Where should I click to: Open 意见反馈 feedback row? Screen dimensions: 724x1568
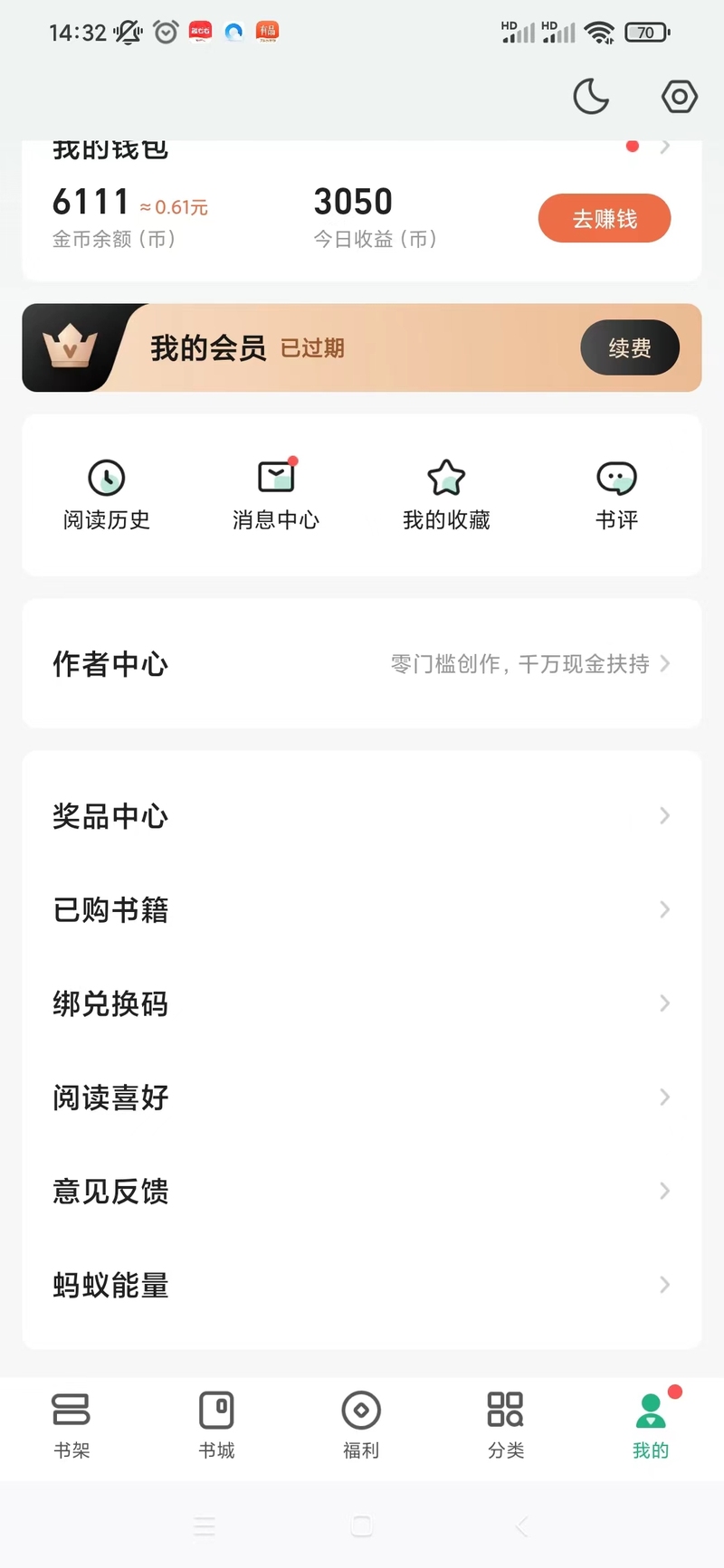click(362, 1191)
